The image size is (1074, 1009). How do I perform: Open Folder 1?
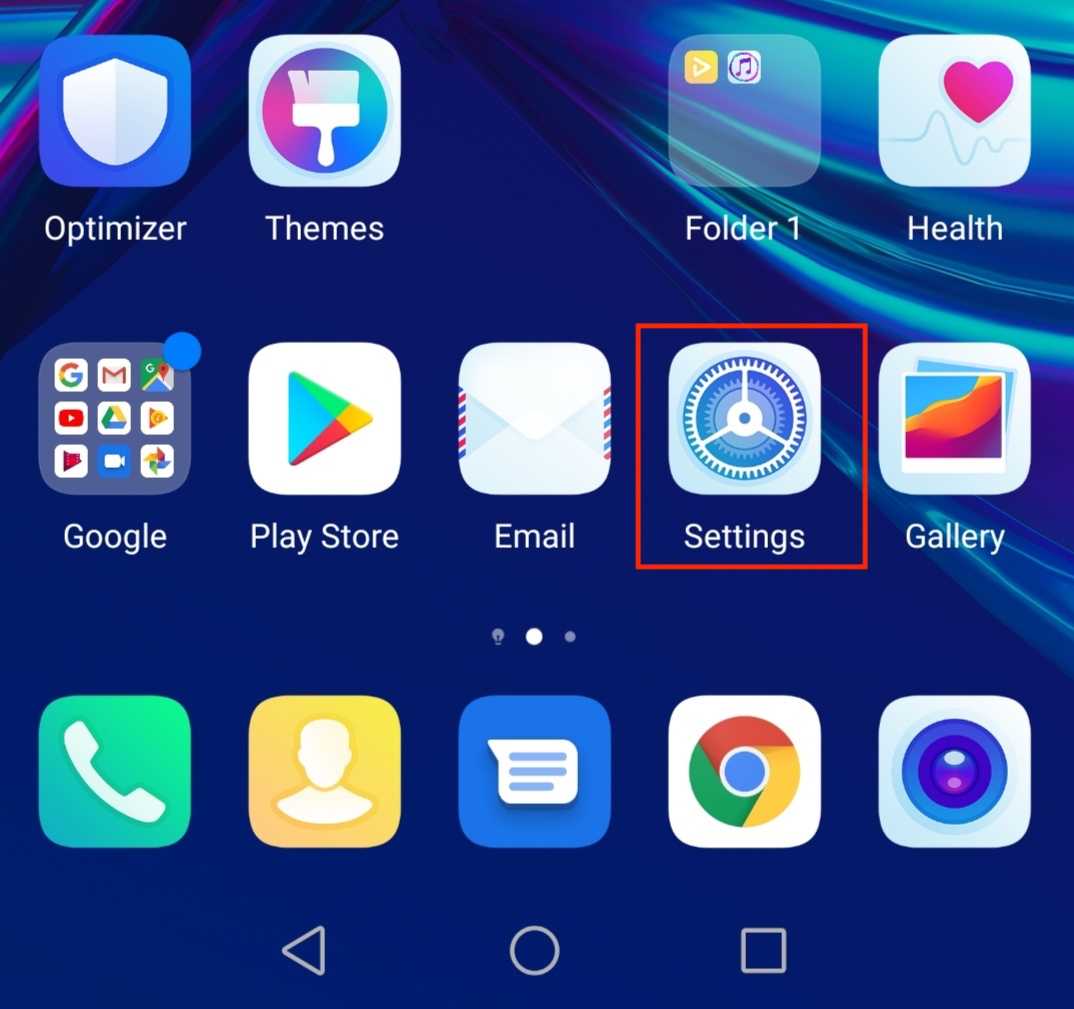point(744,111)
